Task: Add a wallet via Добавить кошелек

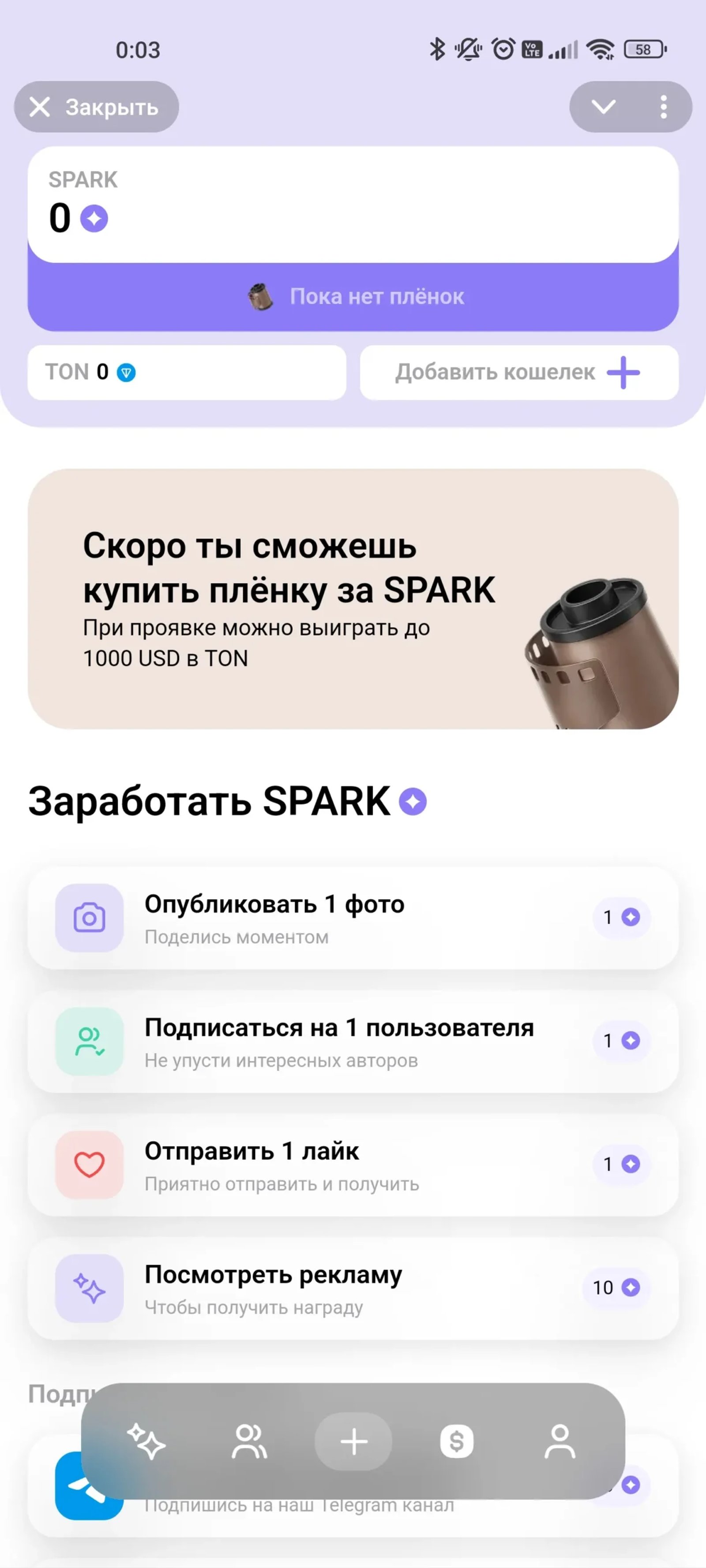Action: click(x=518, y=372)
